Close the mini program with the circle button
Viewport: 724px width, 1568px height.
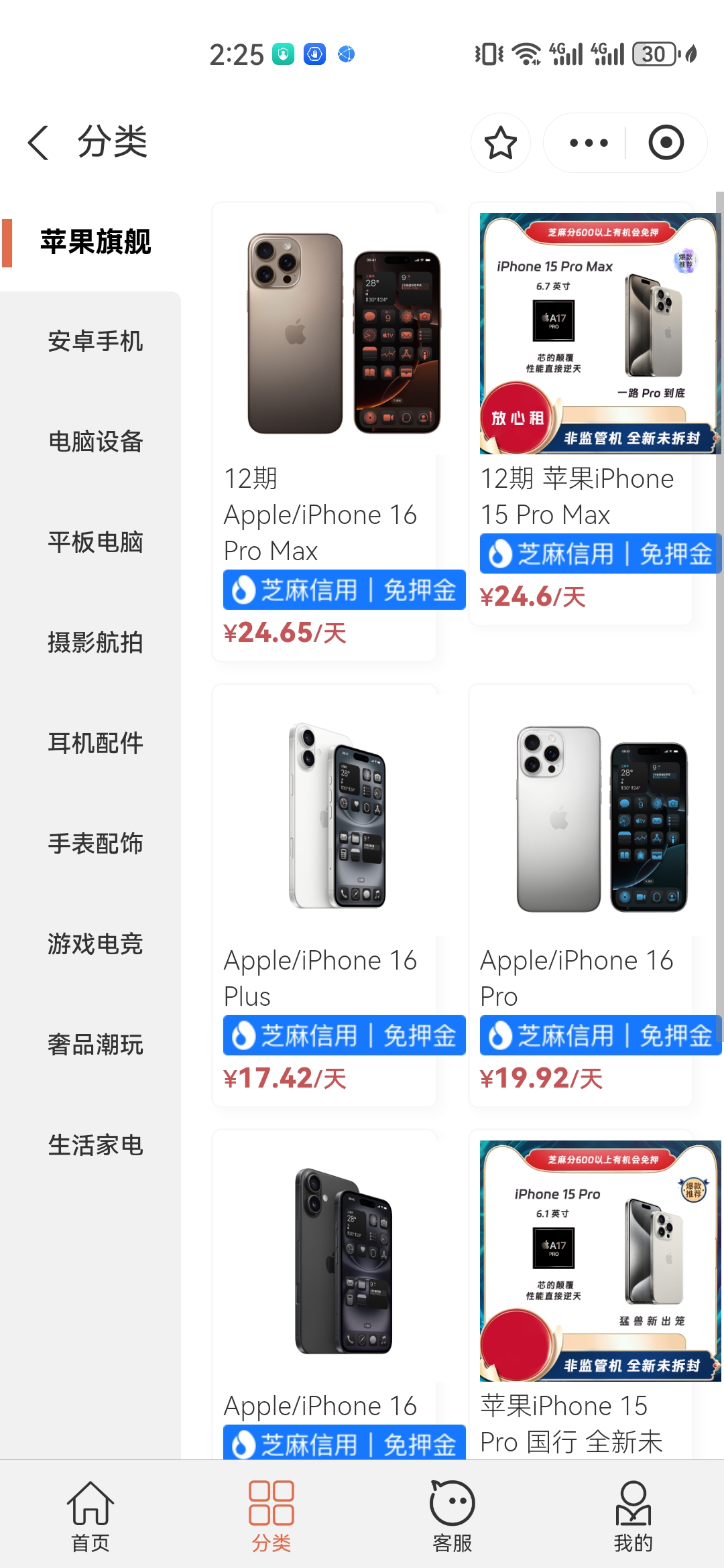point(666,143)
